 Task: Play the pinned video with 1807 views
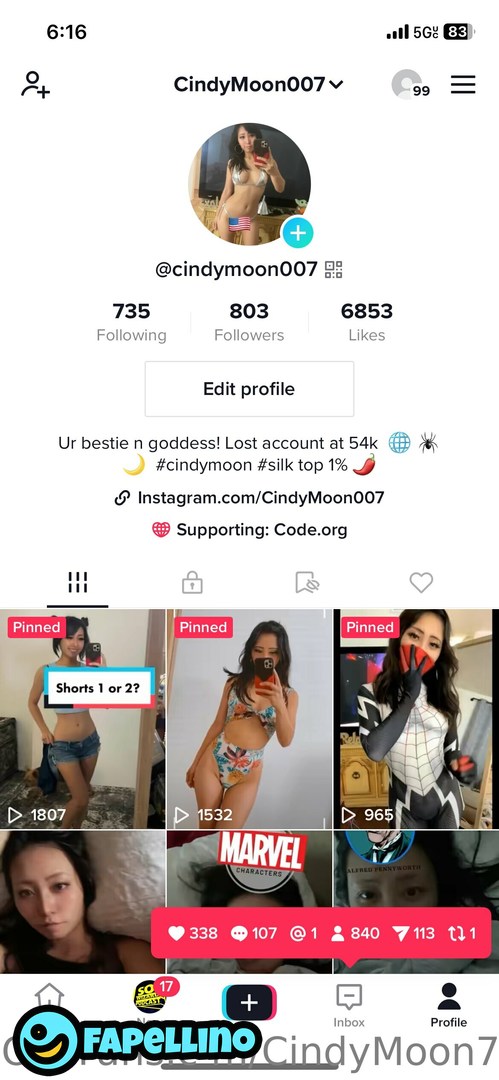coord(83,718)
